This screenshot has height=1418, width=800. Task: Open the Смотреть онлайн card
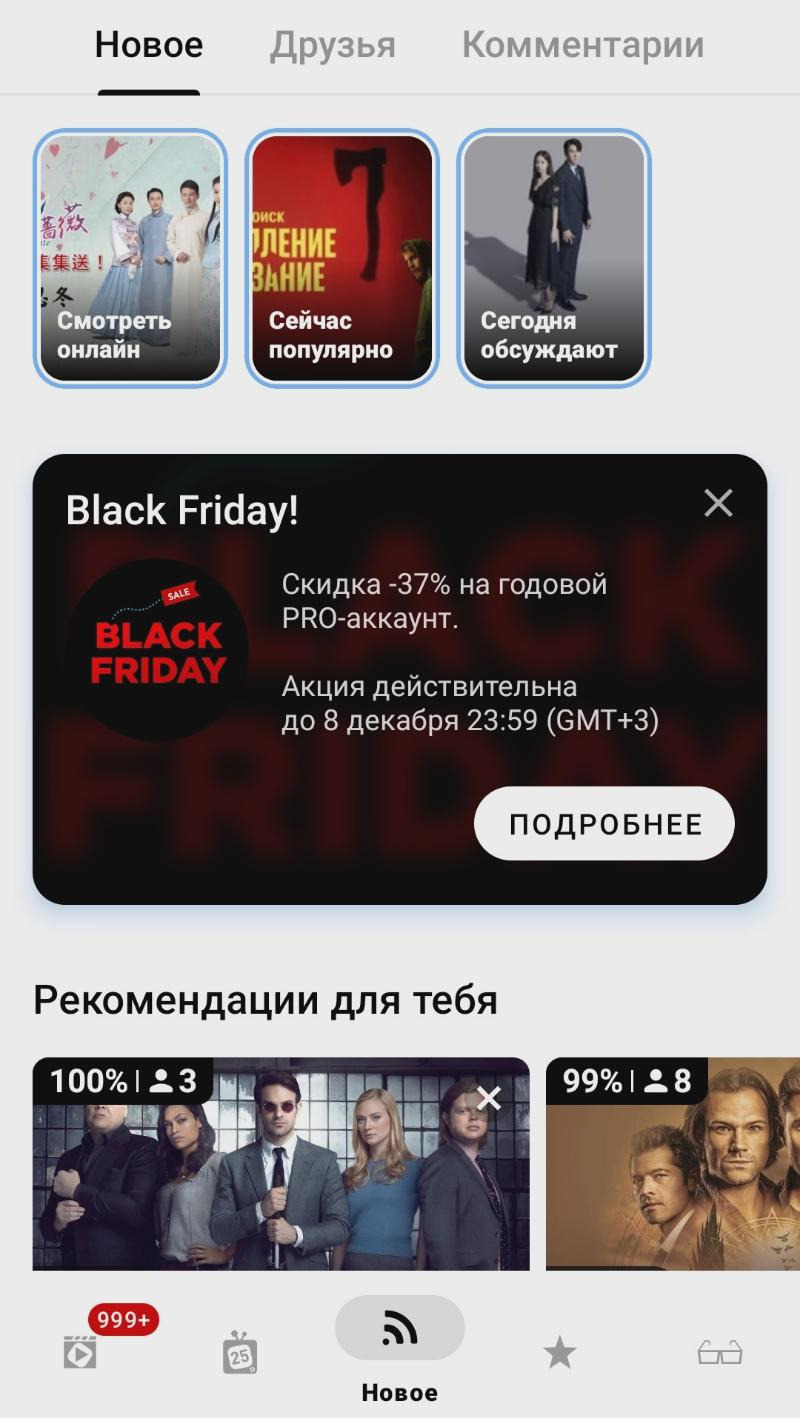tap(130, 257)
